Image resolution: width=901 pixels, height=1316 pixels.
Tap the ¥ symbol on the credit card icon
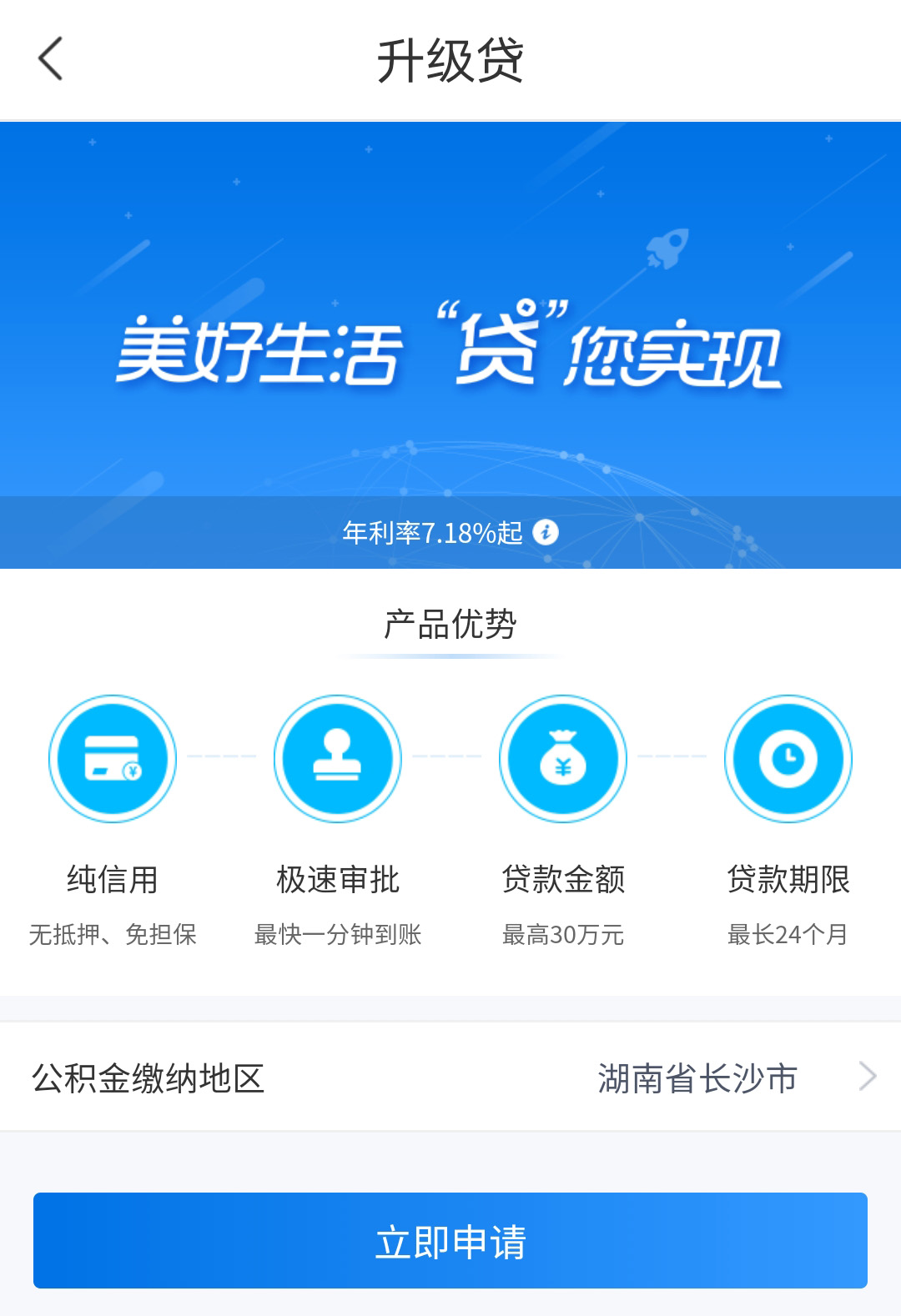pyautogui.click(x=133, y=771)
